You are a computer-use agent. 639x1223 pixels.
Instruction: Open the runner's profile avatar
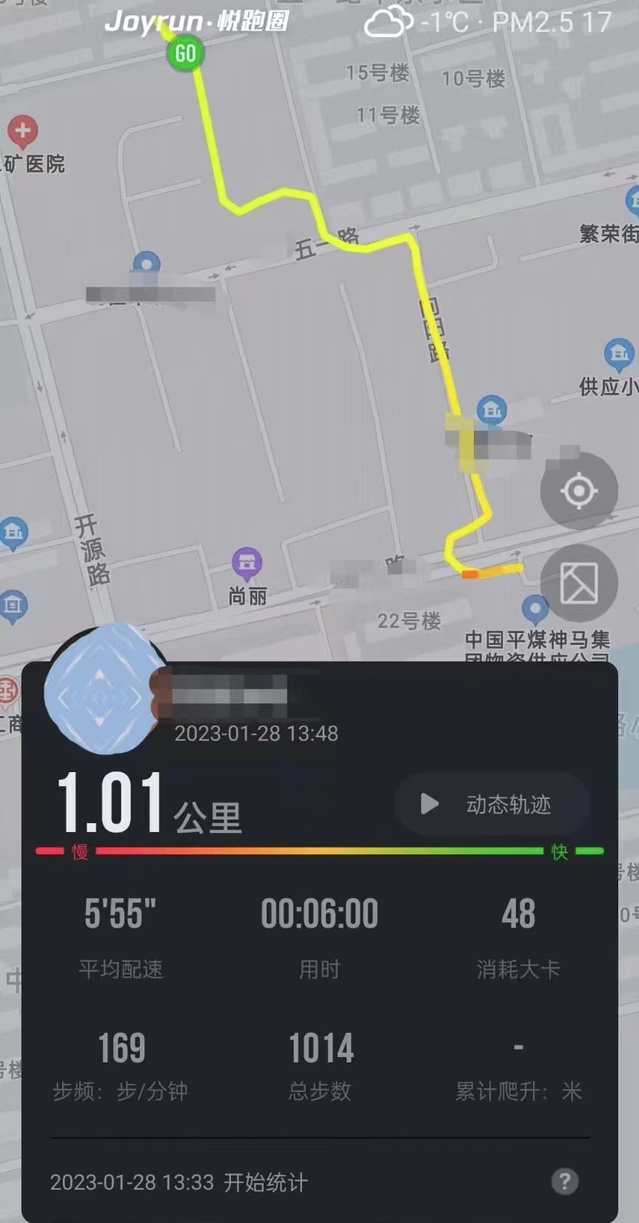[104, 692]
